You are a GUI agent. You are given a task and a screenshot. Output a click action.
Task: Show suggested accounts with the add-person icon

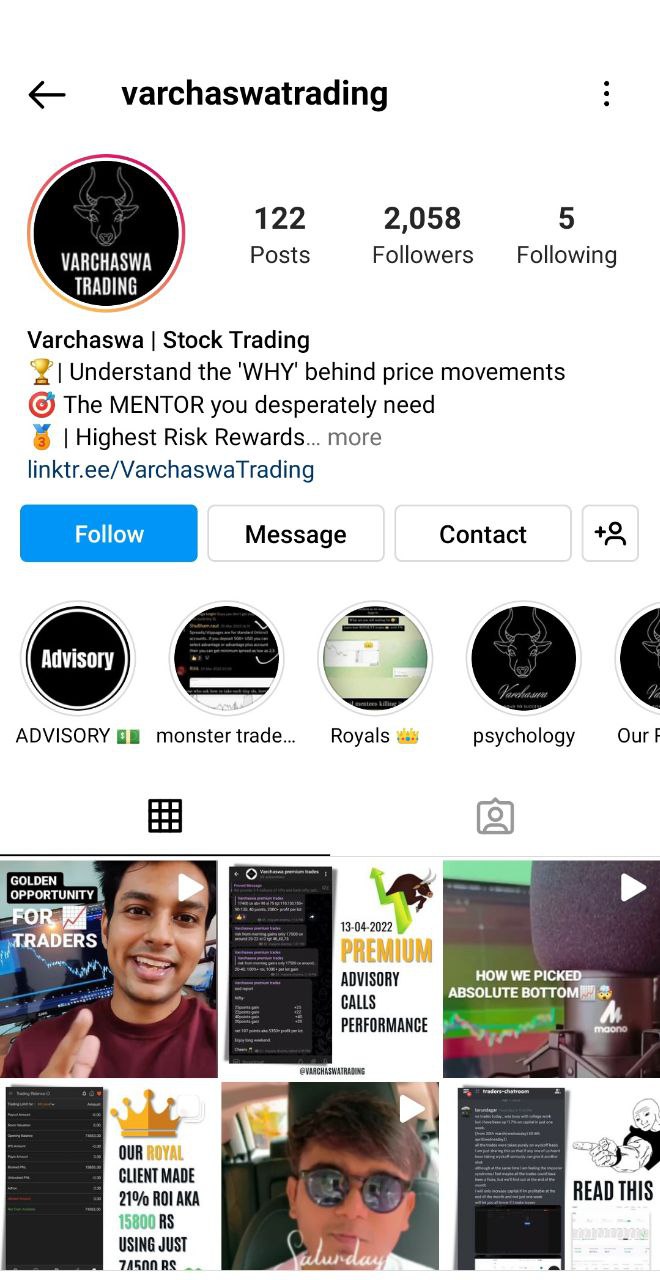tap(610, 534)
